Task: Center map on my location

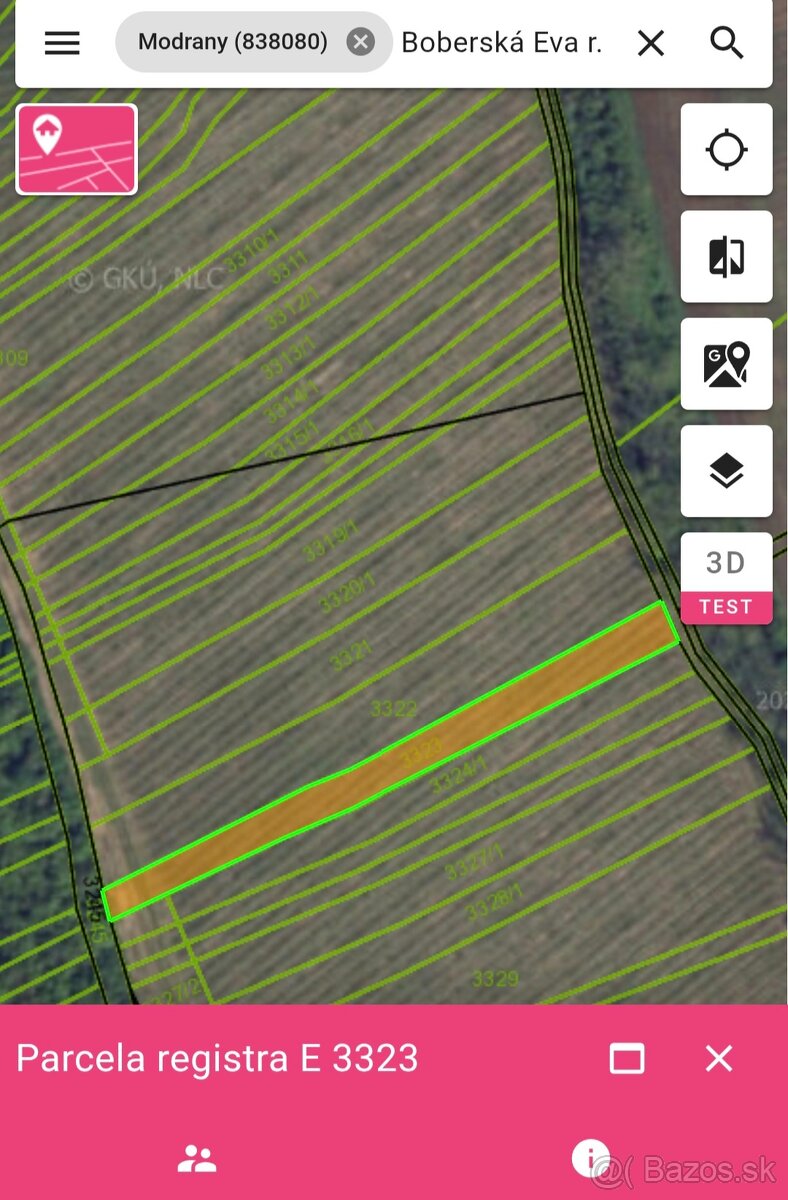Action: click(x=726, y=150)
